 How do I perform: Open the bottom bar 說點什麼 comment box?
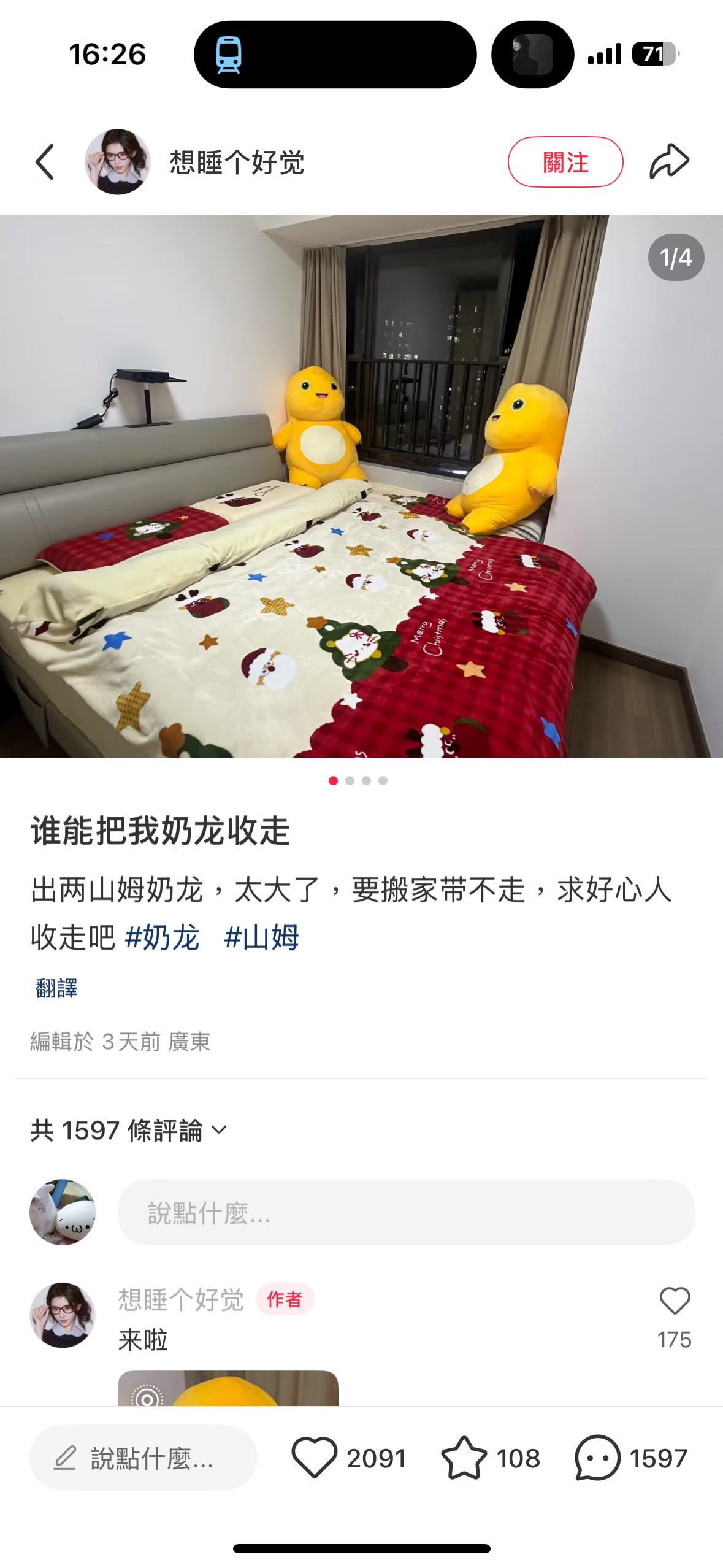(143, 1458)
